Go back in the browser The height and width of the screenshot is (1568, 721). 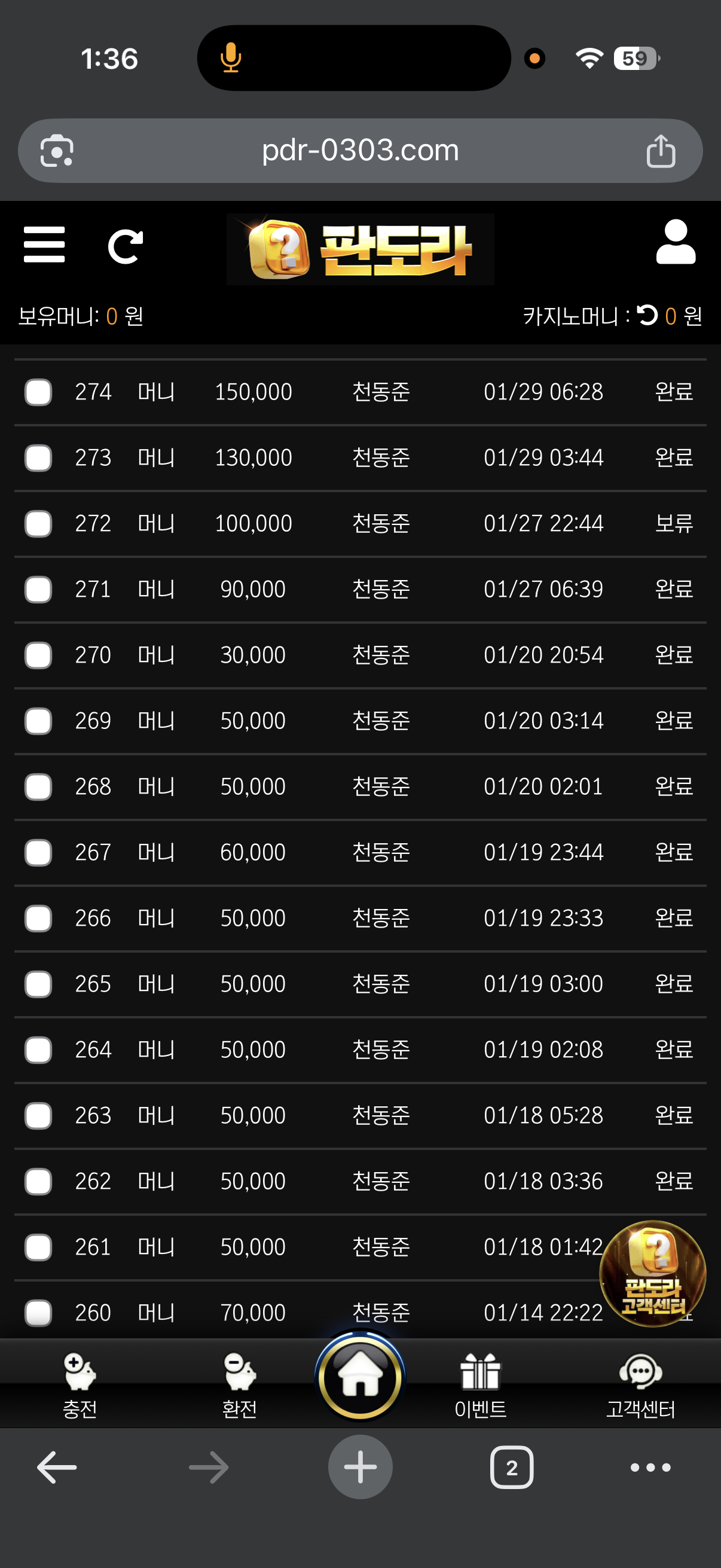coord(57,1468)
